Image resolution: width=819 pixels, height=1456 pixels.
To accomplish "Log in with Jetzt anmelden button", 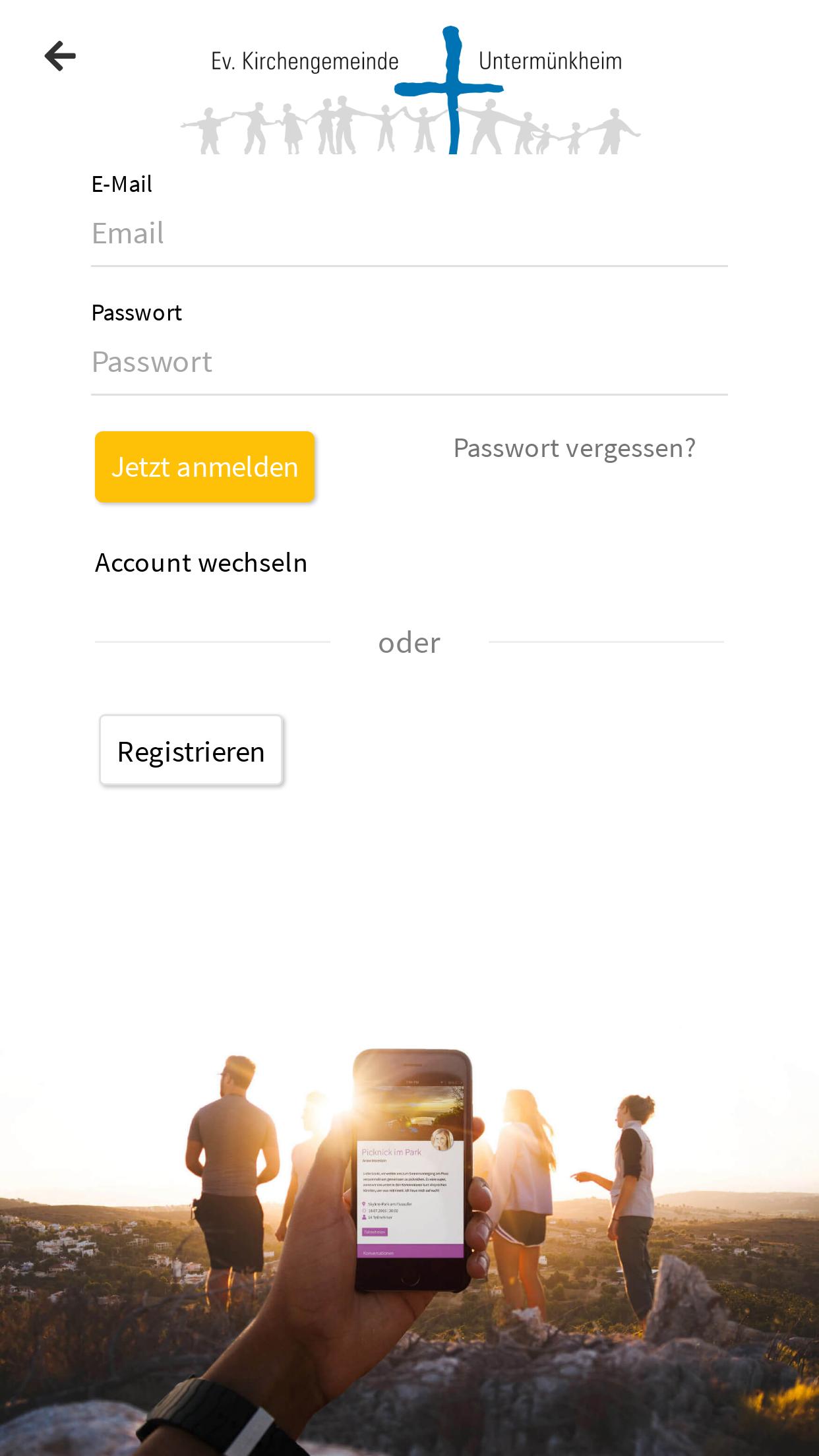I will tap(204, 467).
